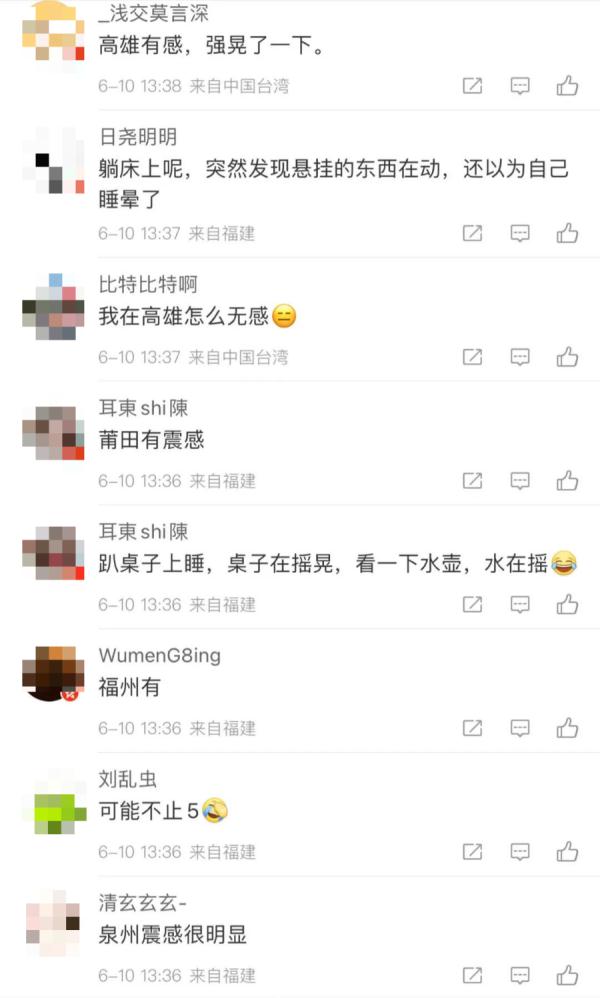The height and width of the screenshot is (998, 600).
Task: Like WumenG8ing's comment 福州有
Action: coord(567,727)
